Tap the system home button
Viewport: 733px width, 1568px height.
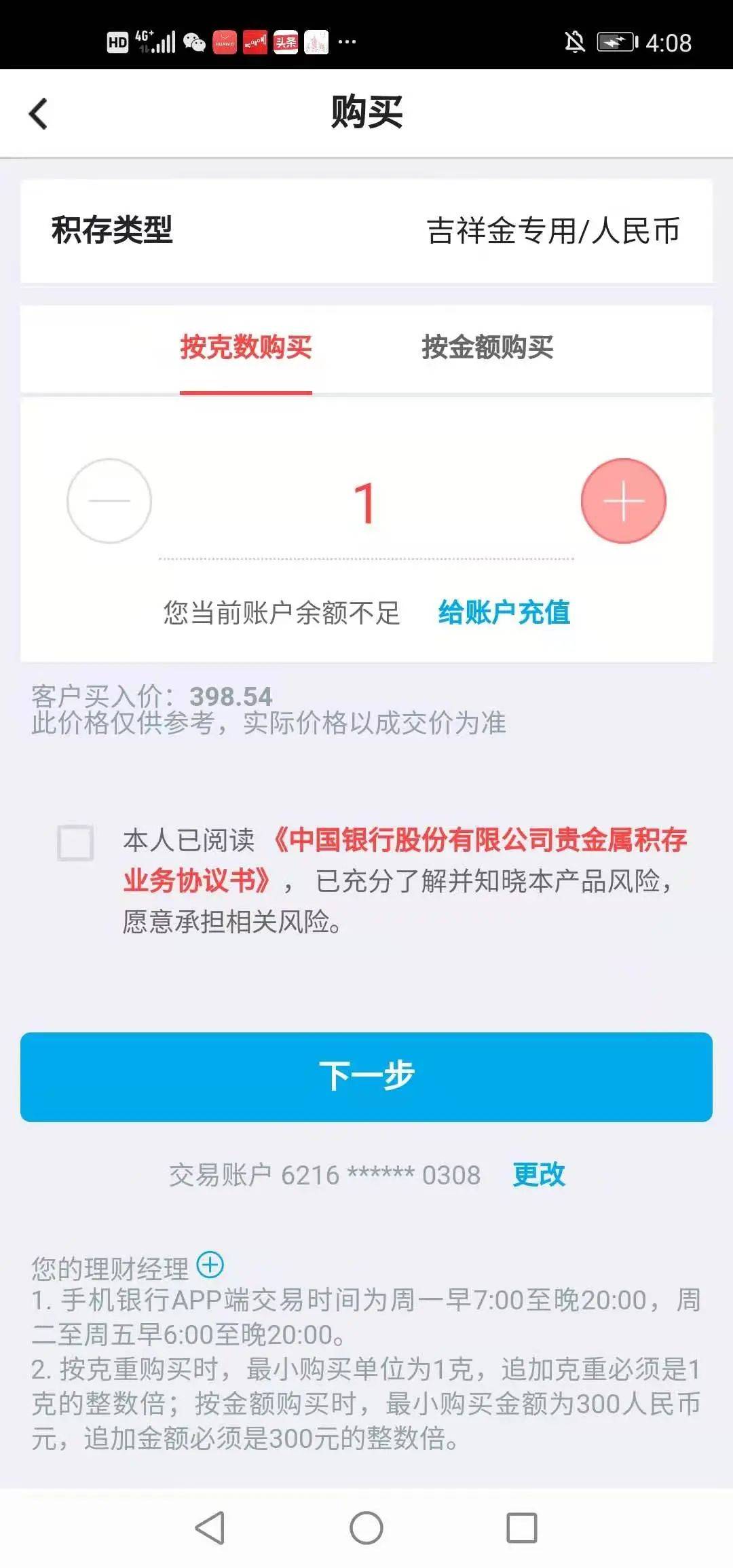coord(366,1528)
